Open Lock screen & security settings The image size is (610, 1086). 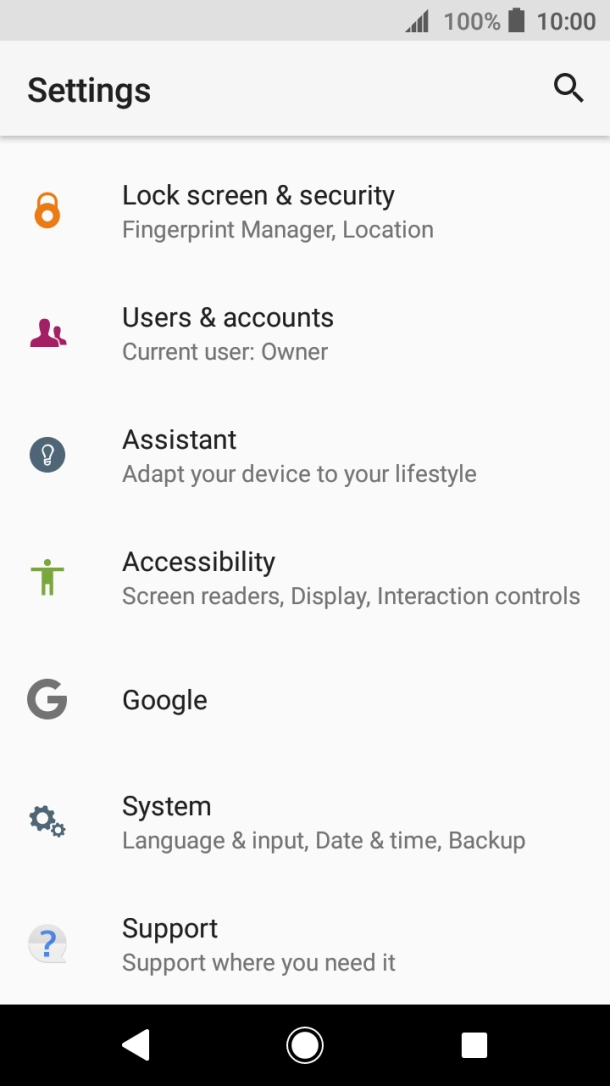pos(305,211)
